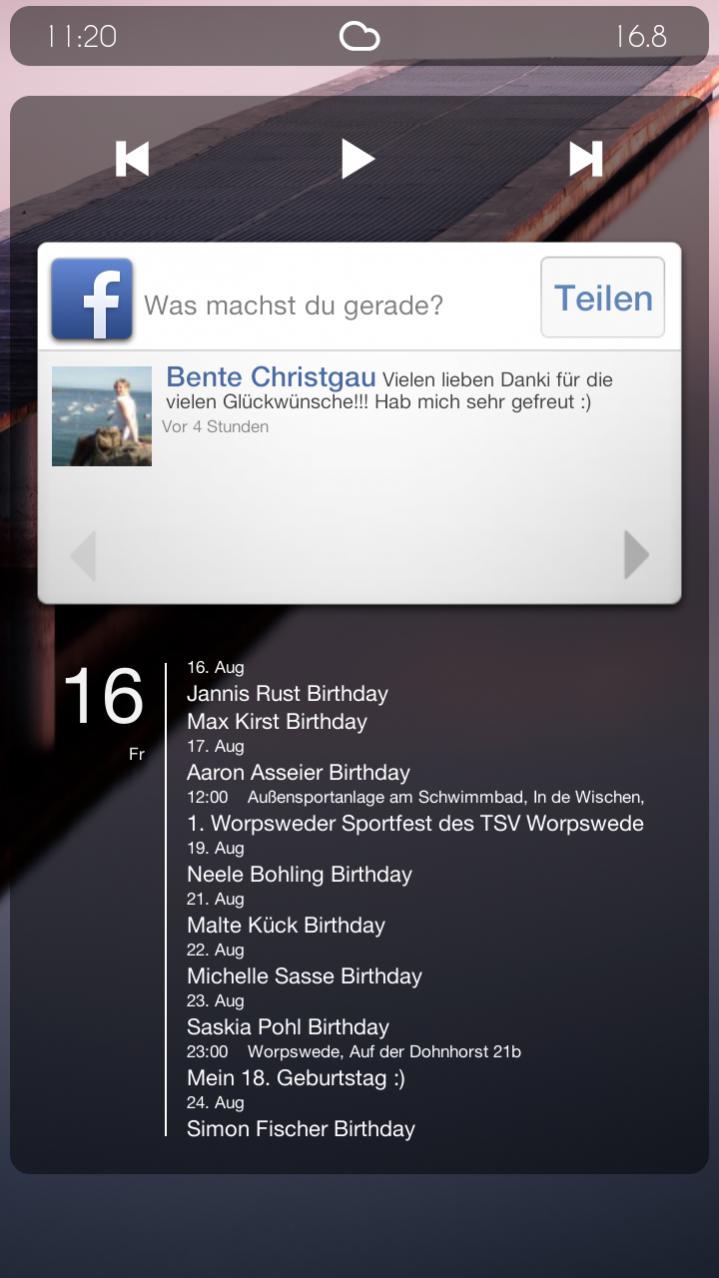Open the Worpsweder Sportfest event
This screenshot has width=719, height=1278.
pos(415,823)
